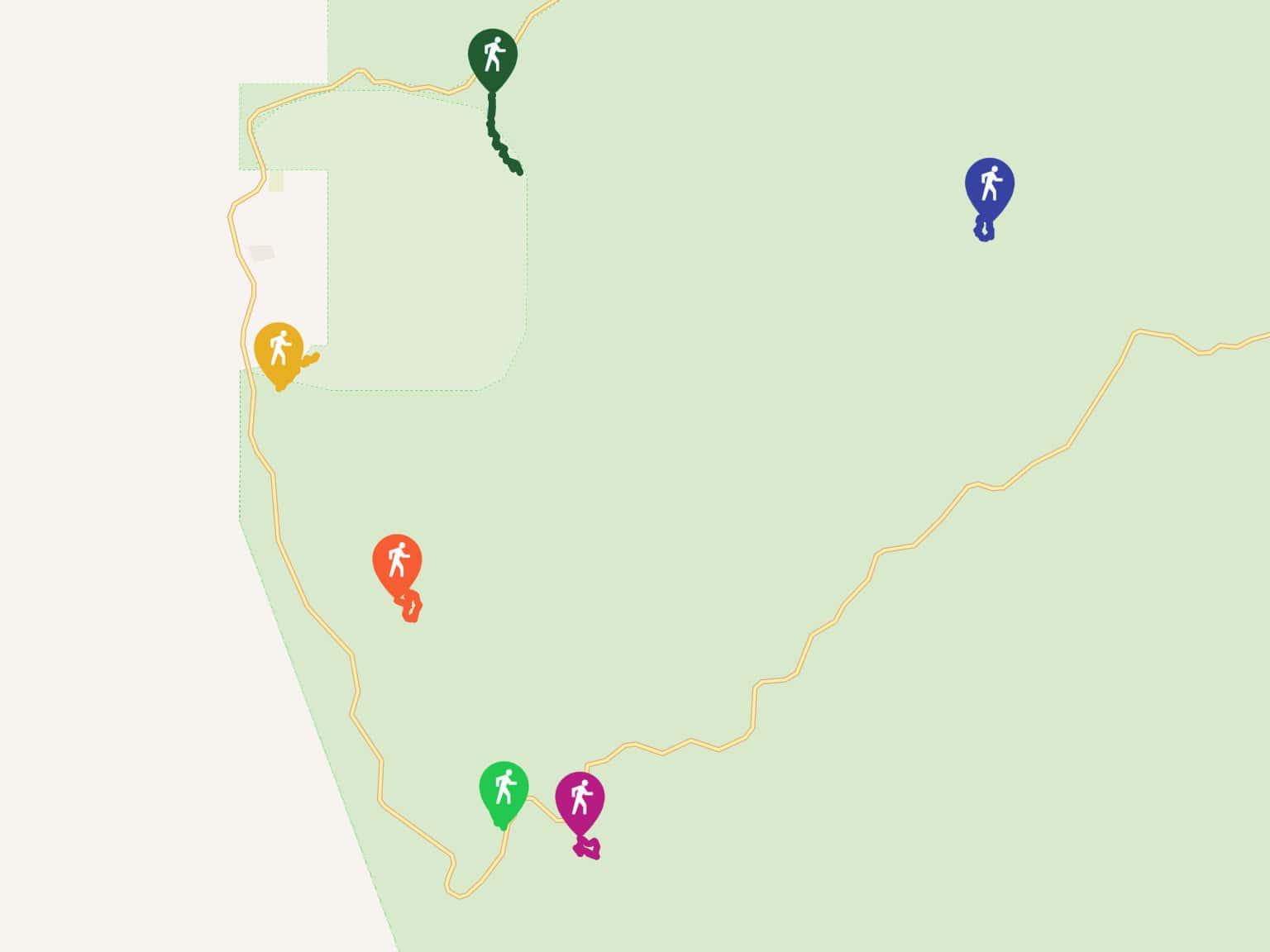1270x952 pixels.
Task: Select the bright green hiking pin
Action: tap(504, 789)
